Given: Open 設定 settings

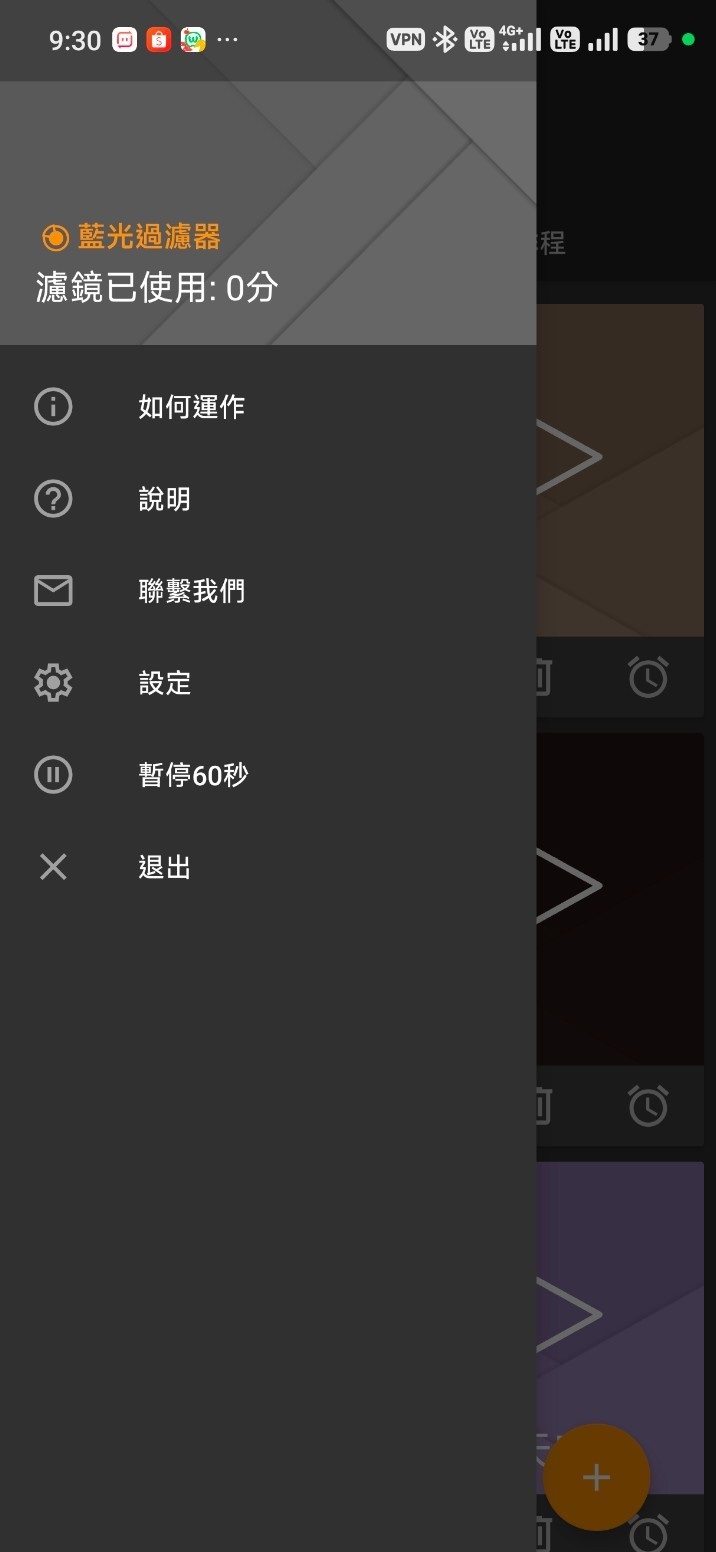Looking at the screenshot, I should pyautogui.click(x=165, y=683).
